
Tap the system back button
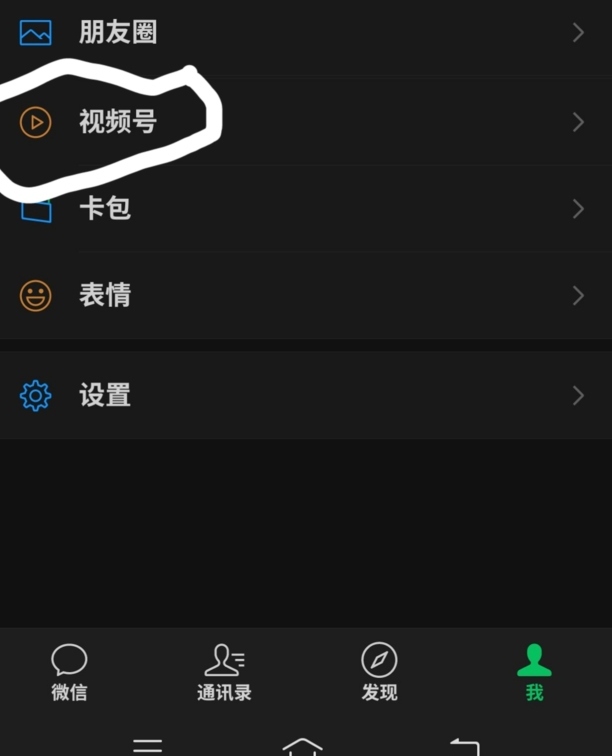[x=464, y=746]
